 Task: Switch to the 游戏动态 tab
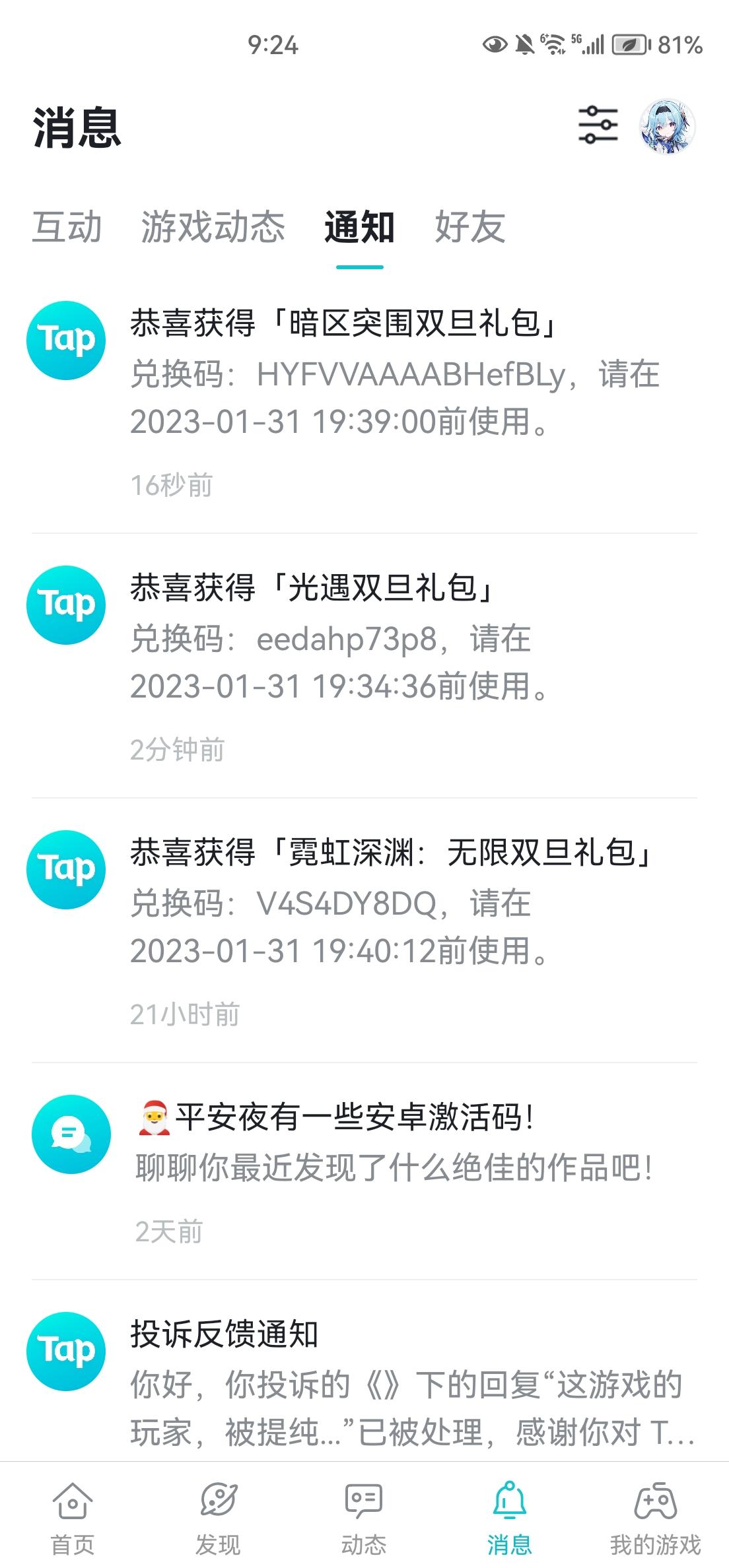pyautogui.click(x=213, y=227)
